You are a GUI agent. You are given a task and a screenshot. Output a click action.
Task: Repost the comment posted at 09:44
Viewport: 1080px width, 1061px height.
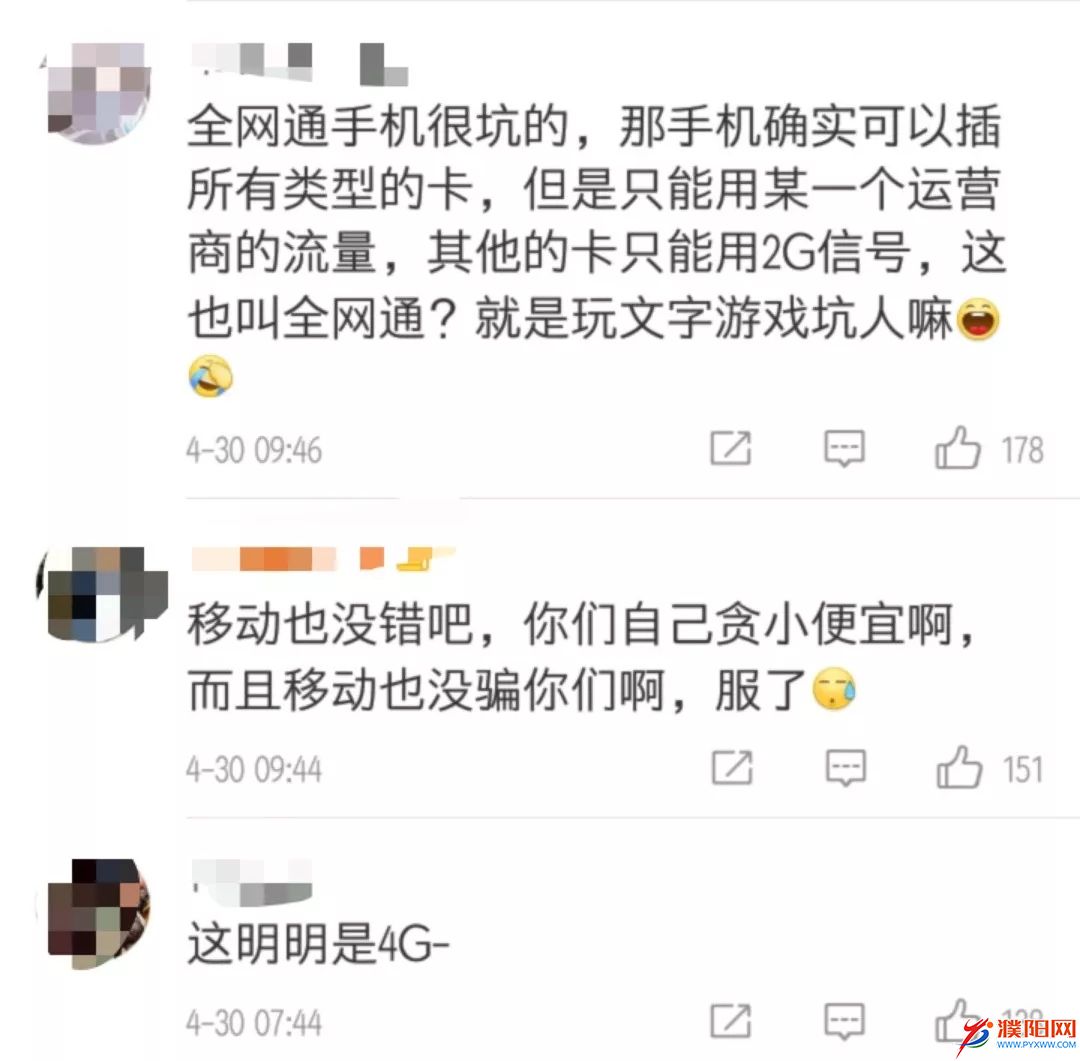pyautogui.click(x=732, y=768)
